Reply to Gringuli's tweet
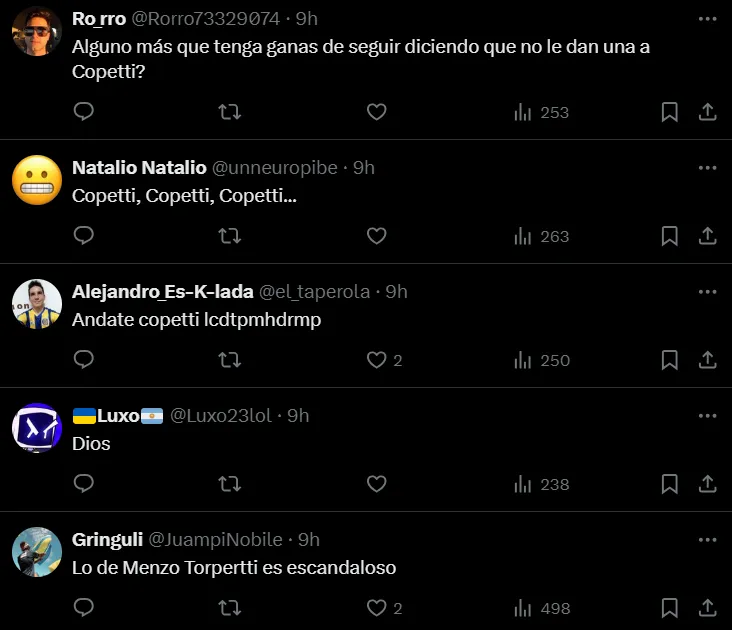This screenshot has width=732, height=630. [x=84, y=608]
